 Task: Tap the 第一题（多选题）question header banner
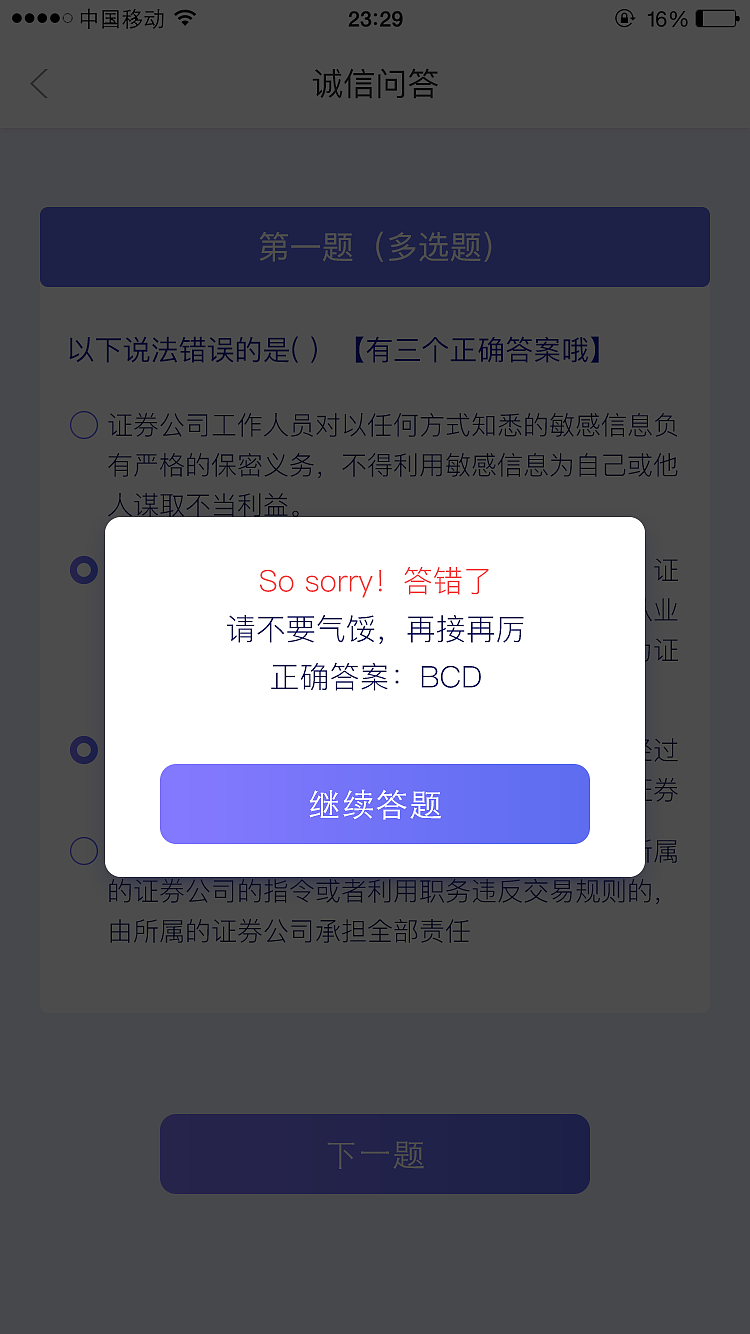click(375, 247)
